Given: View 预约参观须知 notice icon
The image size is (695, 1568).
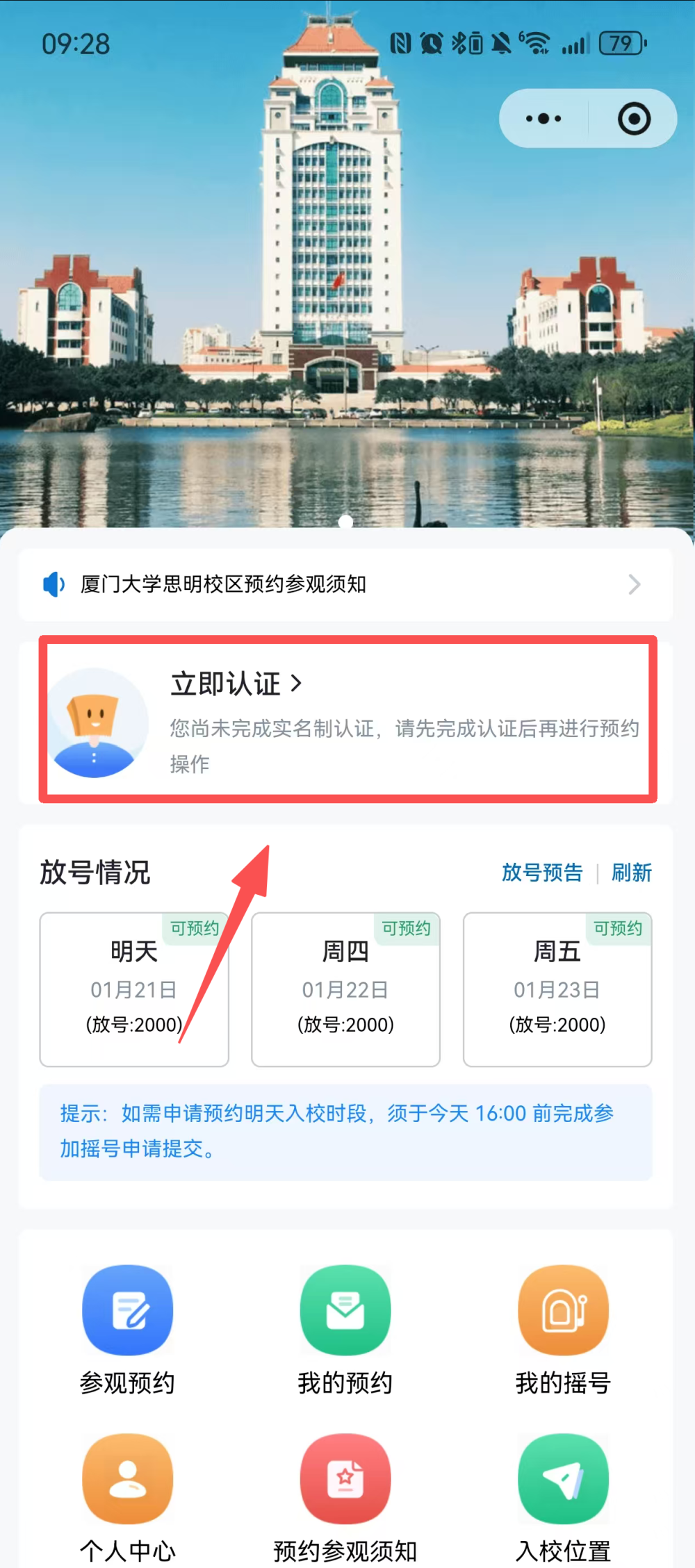Looking at the screenshot, I should coord(345,1480).
